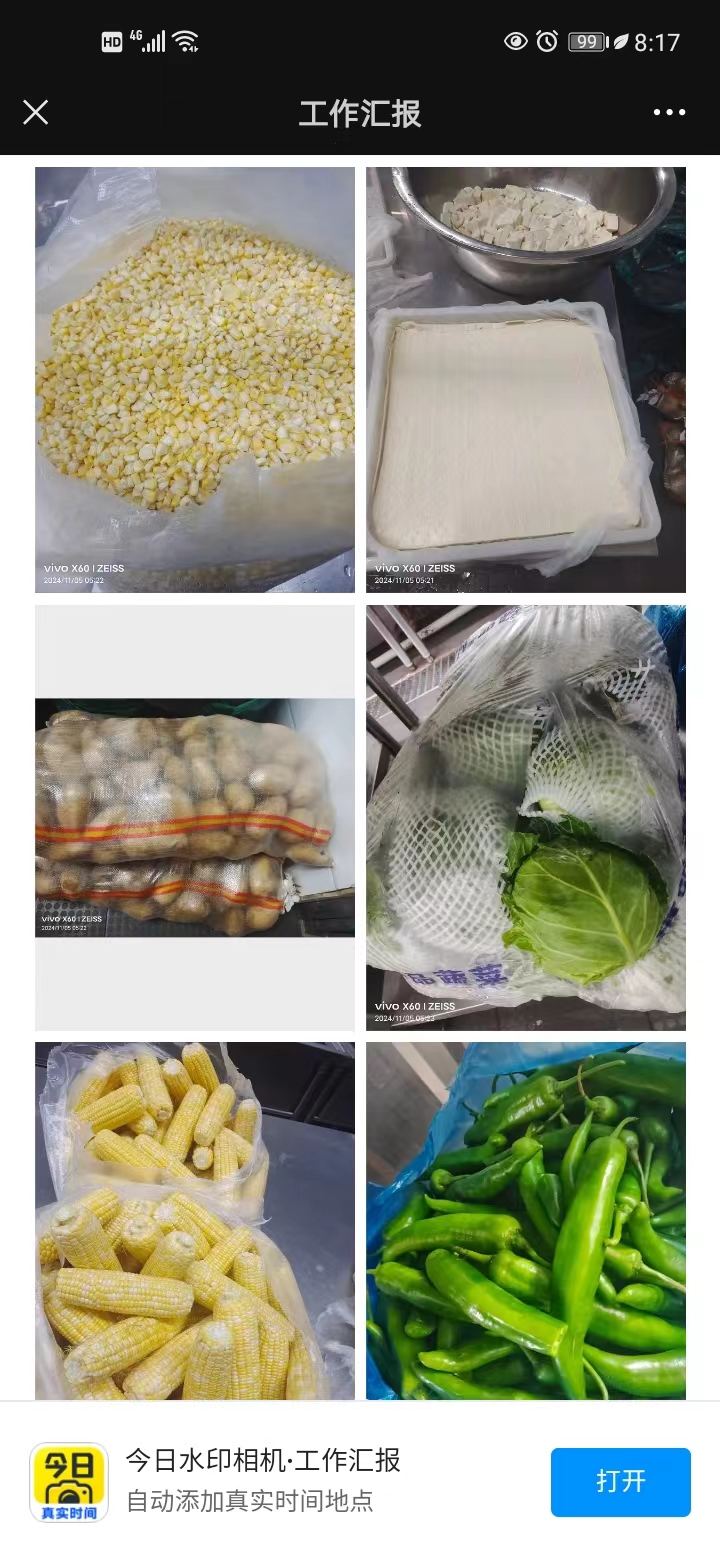View the tofu tray photo
The width and height of the screenshot is (720, 1560).
click(526, 380)
